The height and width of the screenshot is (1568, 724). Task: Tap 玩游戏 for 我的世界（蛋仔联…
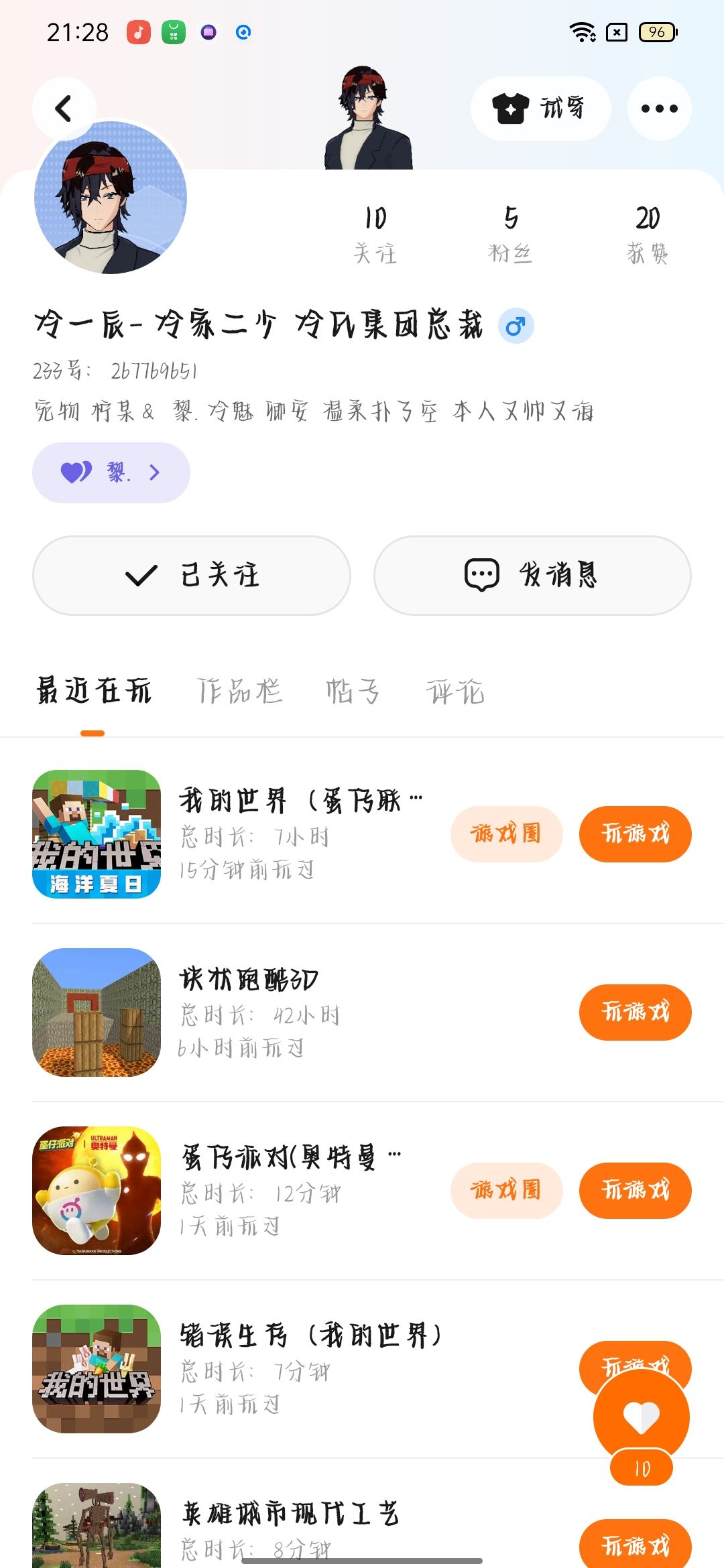click(635, 834)
